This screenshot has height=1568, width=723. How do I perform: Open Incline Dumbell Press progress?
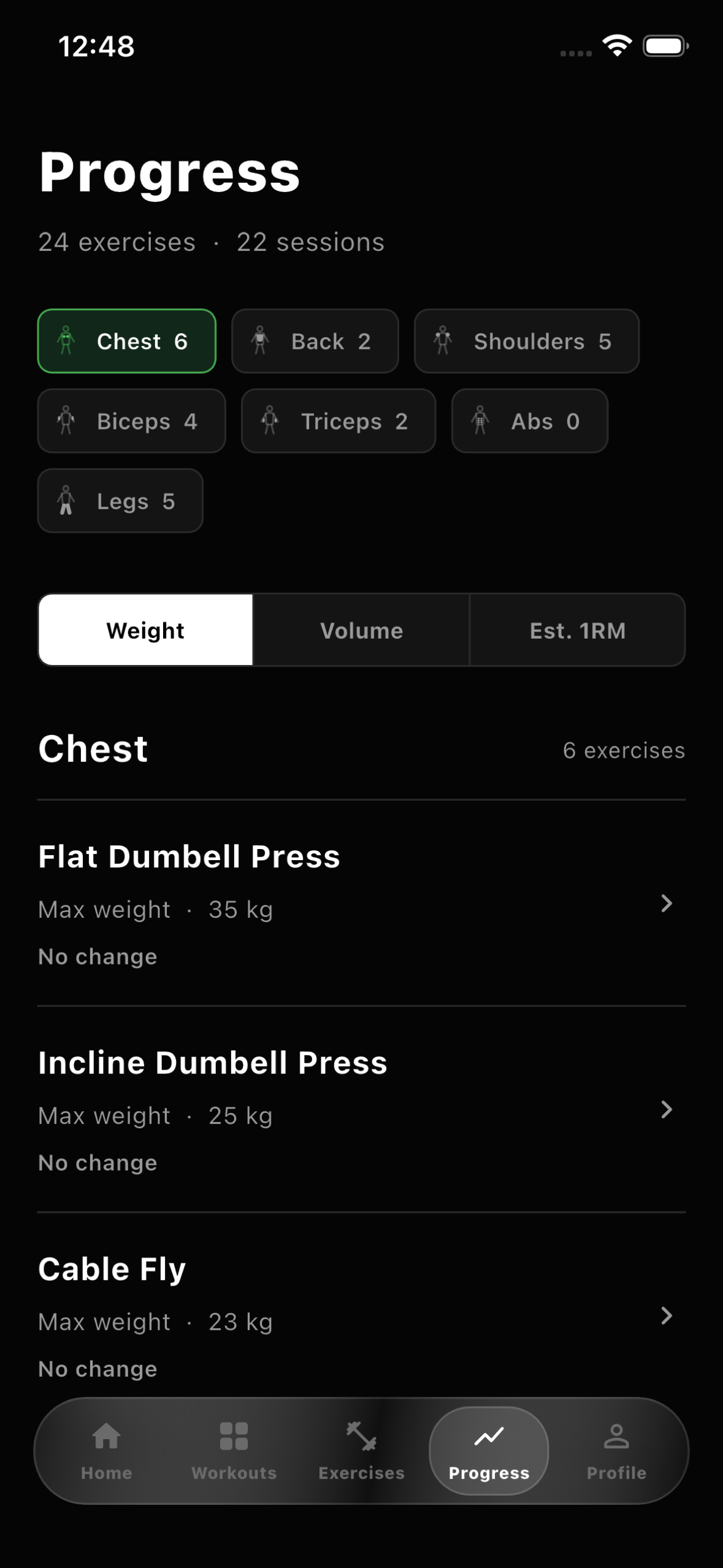tap(361, 1109)
